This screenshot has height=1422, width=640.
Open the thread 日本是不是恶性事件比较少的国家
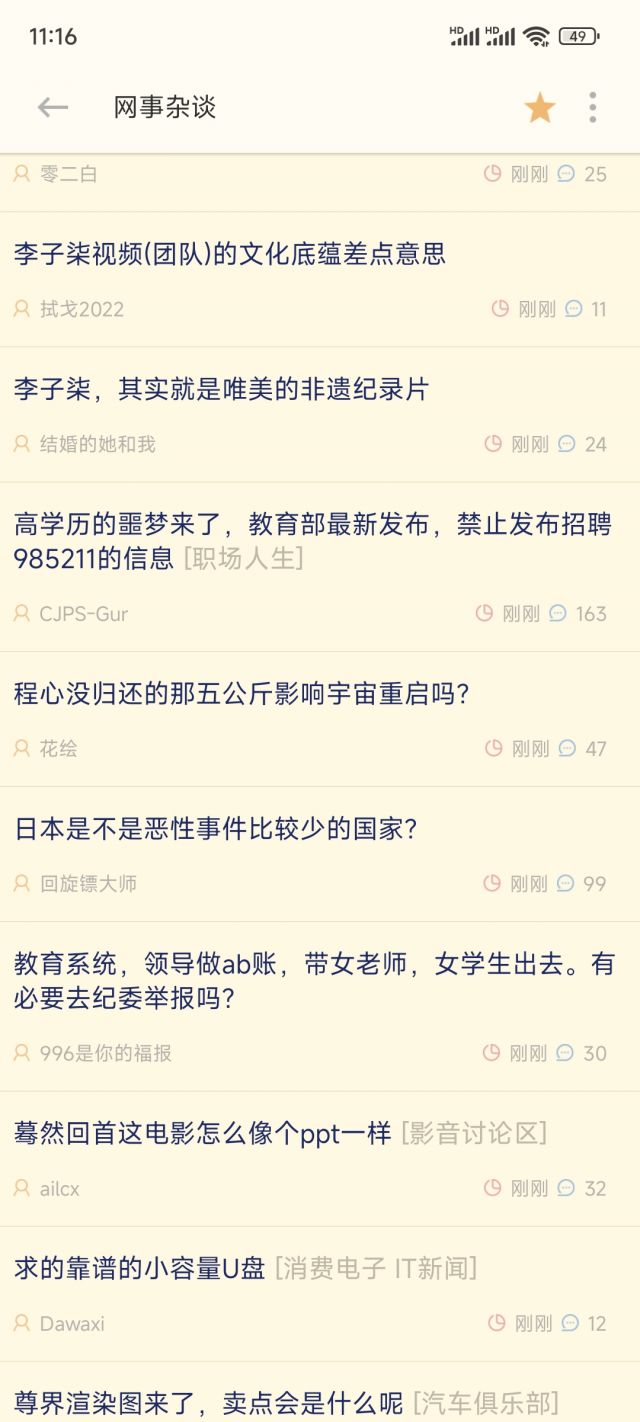coord(215,829)
